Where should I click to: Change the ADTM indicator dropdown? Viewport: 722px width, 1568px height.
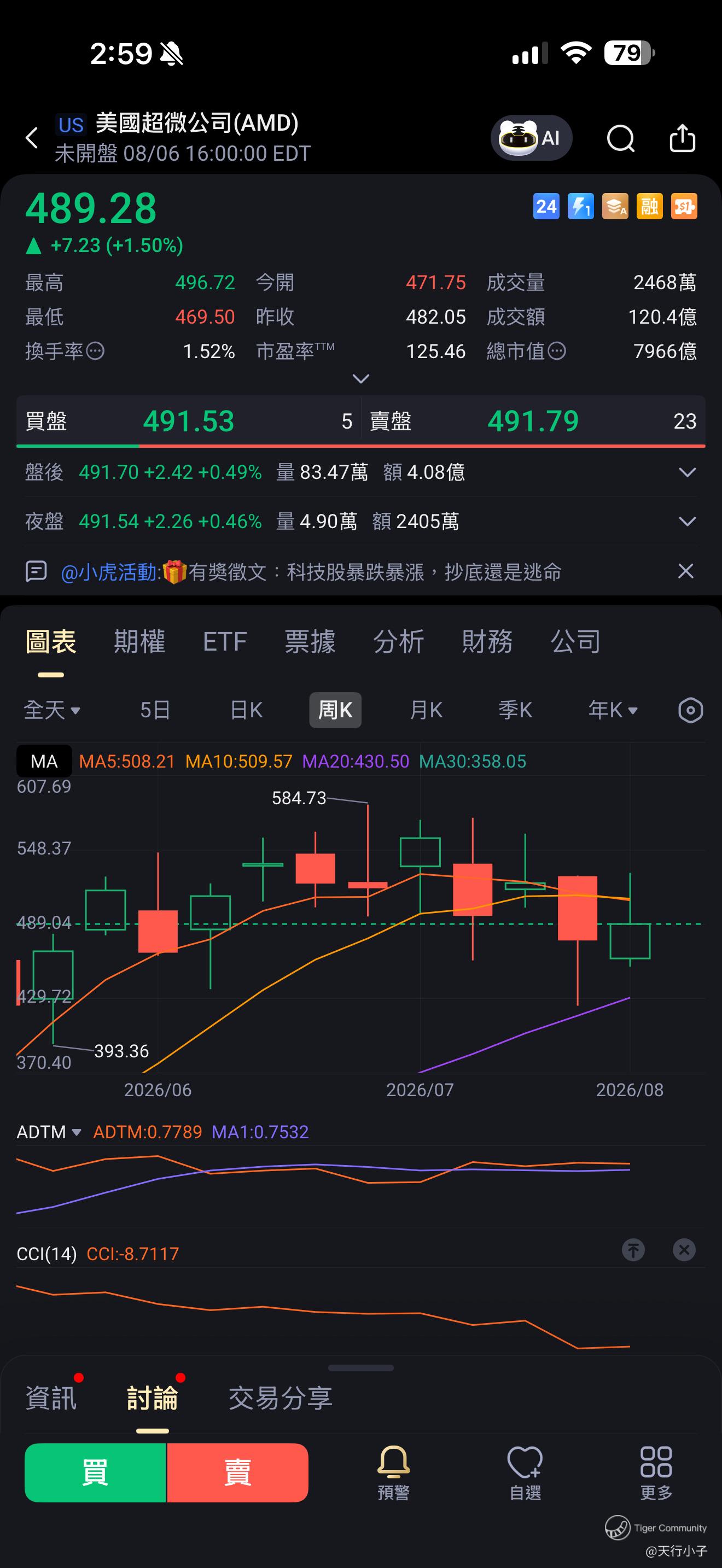tap(49, 1132)
